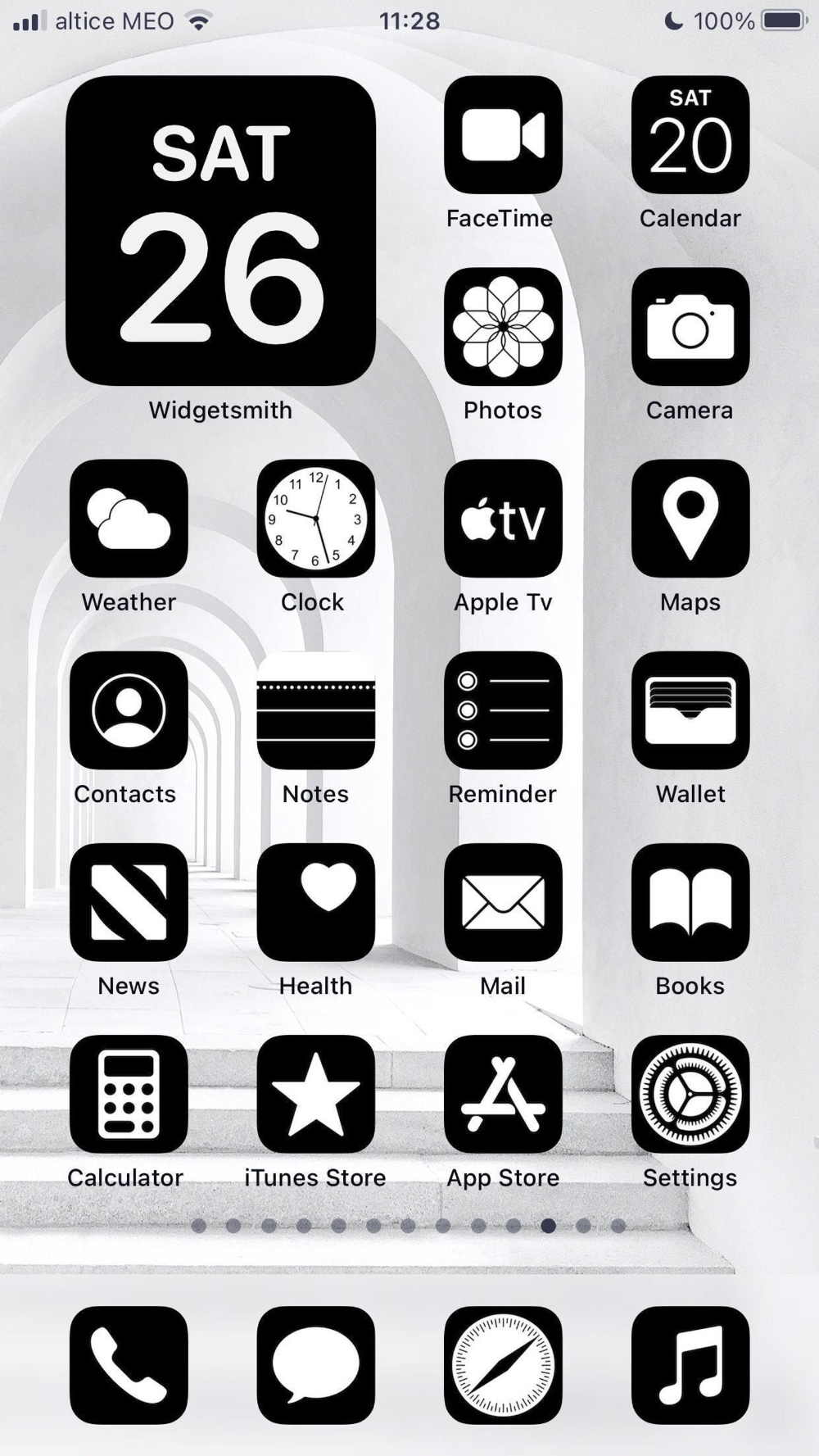819x1456 pixels.
Task: Open the FaceTime app
Action: click(x=503, y=138)
